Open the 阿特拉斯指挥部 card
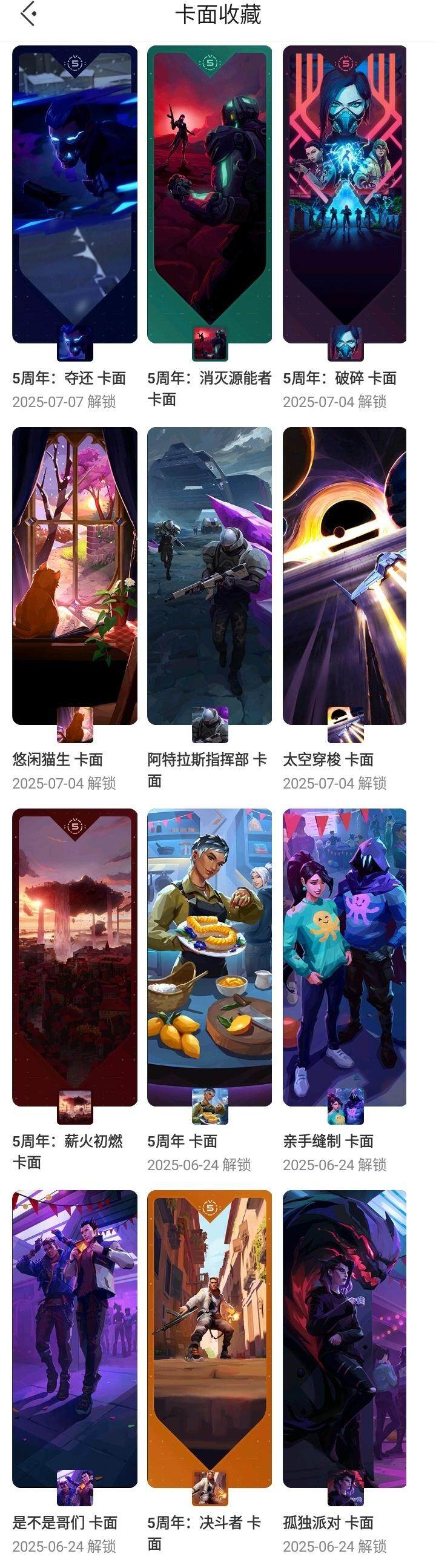The height and width of the screenshot is (1568, 436). click(x=210, y=576)
